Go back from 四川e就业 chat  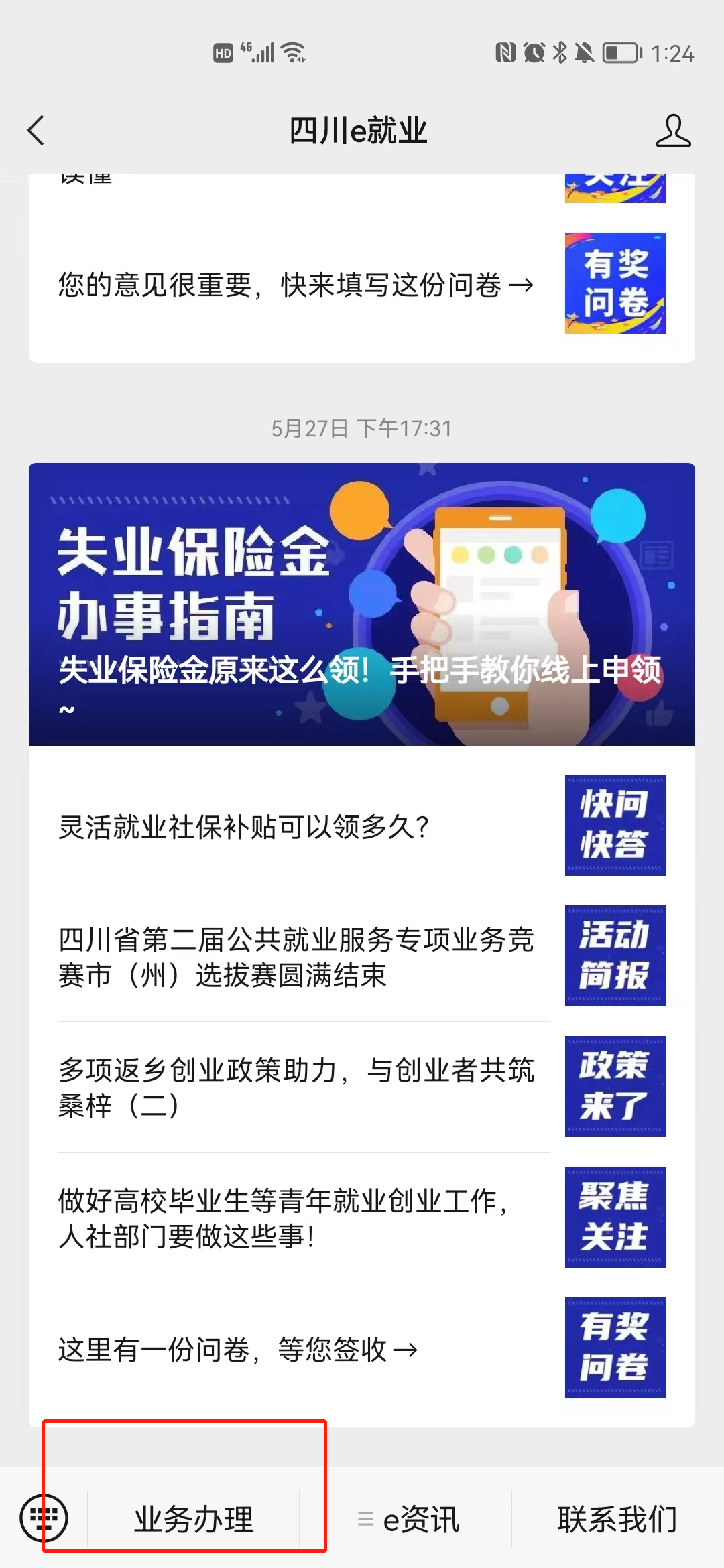pyautogui.click(x=36, y=130)
